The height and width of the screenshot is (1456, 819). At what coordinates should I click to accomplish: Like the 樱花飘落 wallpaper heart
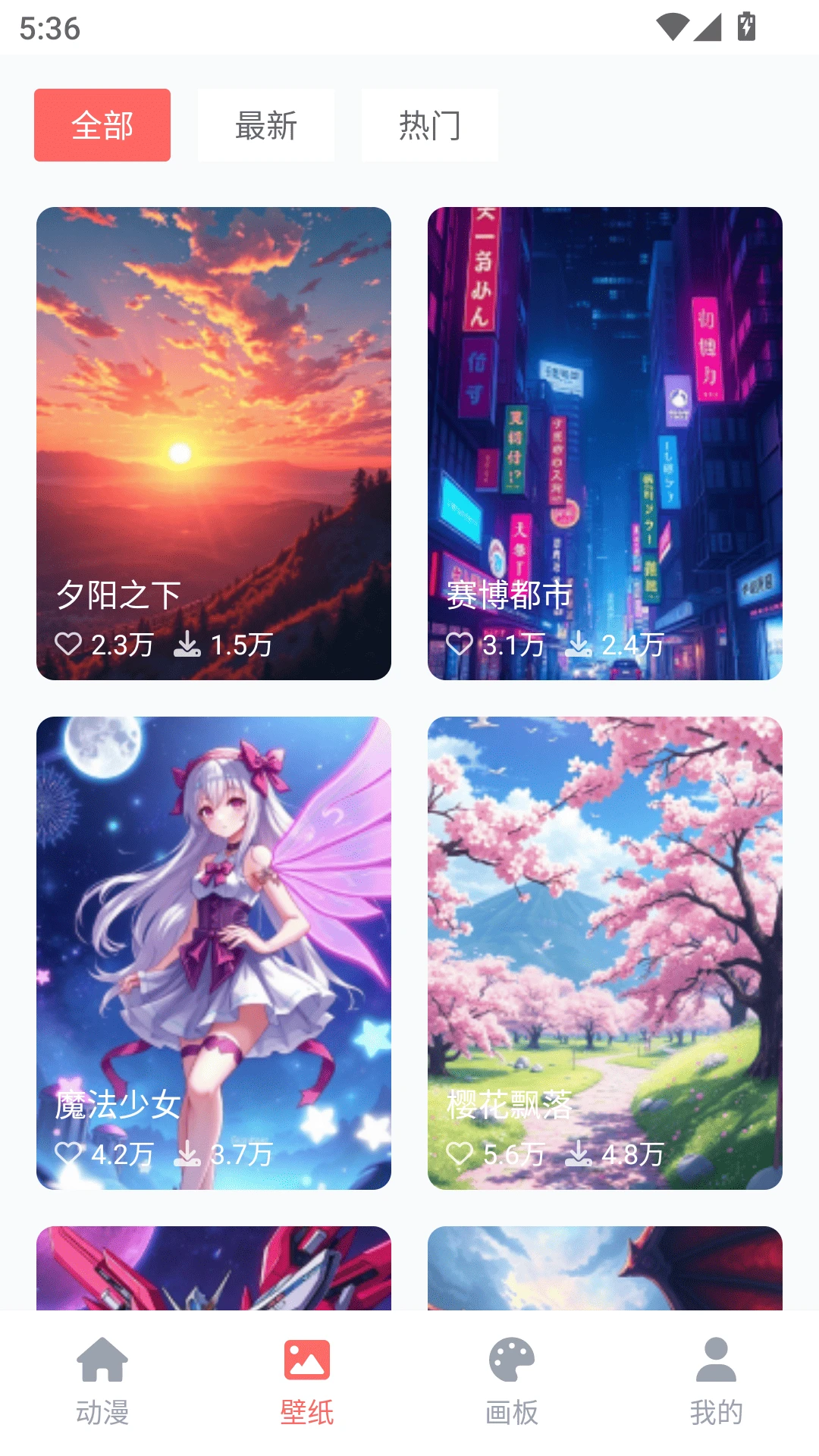coord(460,1154)
